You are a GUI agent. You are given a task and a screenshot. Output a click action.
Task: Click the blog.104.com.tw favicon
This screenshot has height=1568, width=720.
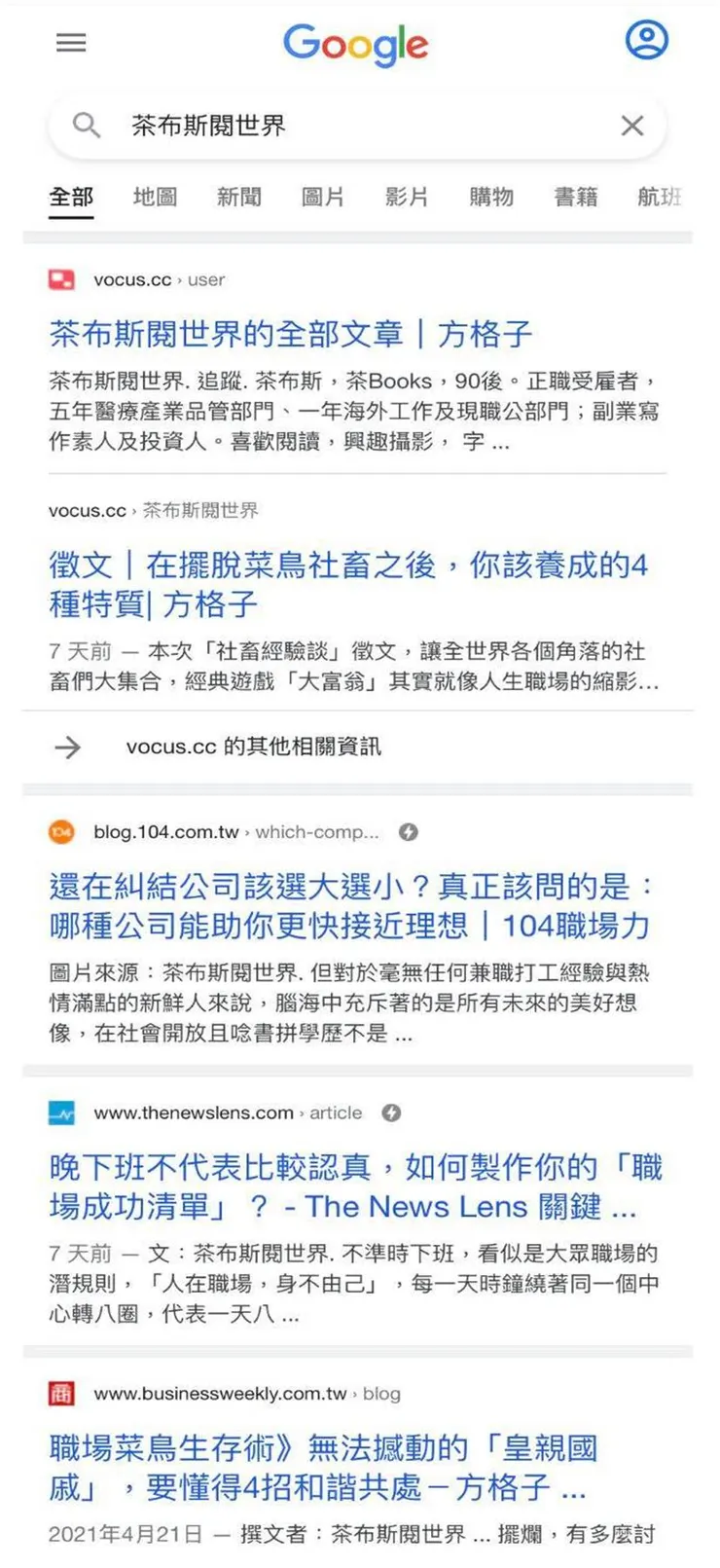pos(61,832)
